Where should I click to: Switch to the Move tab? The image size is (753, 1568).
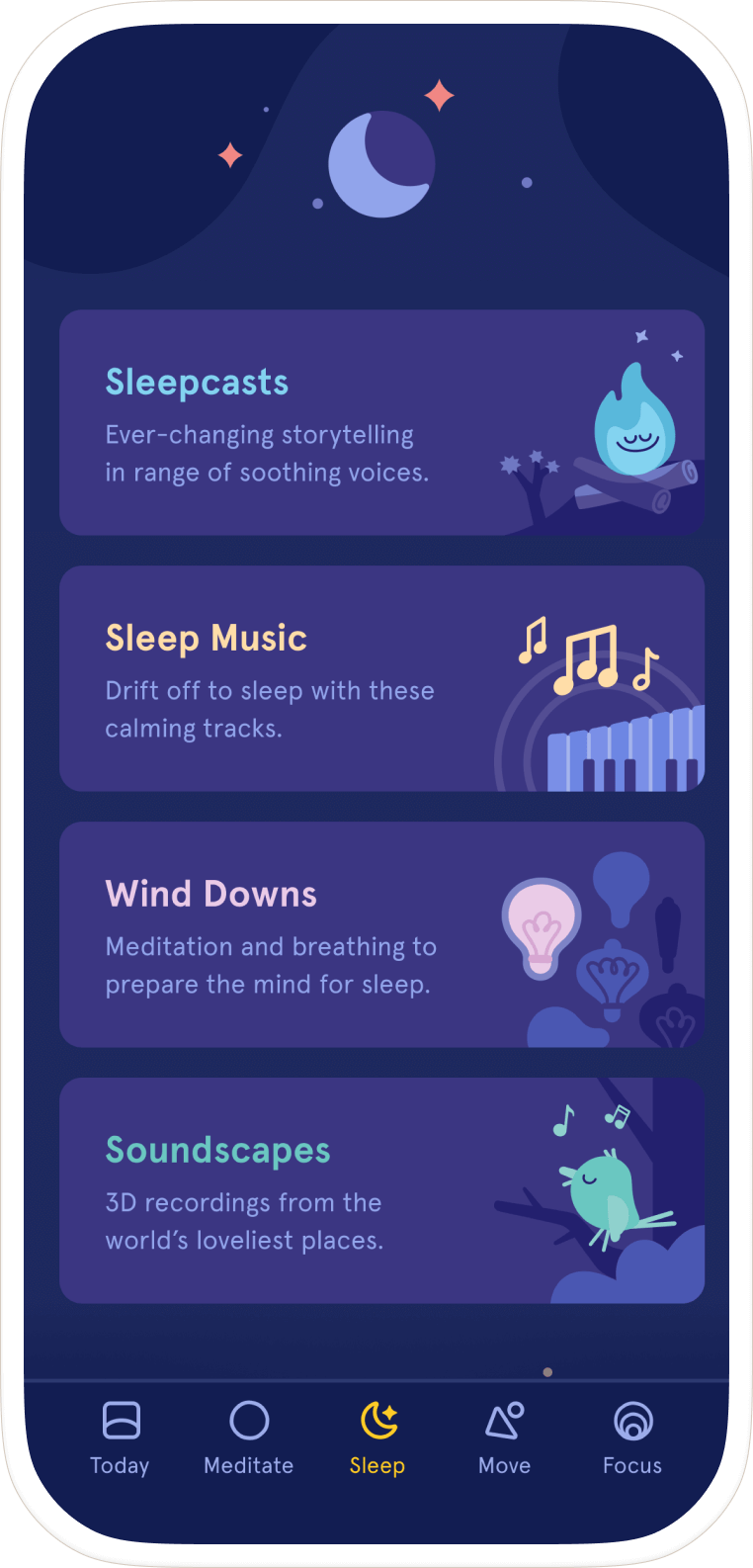pyautogui.click(x=505, y=1437)
